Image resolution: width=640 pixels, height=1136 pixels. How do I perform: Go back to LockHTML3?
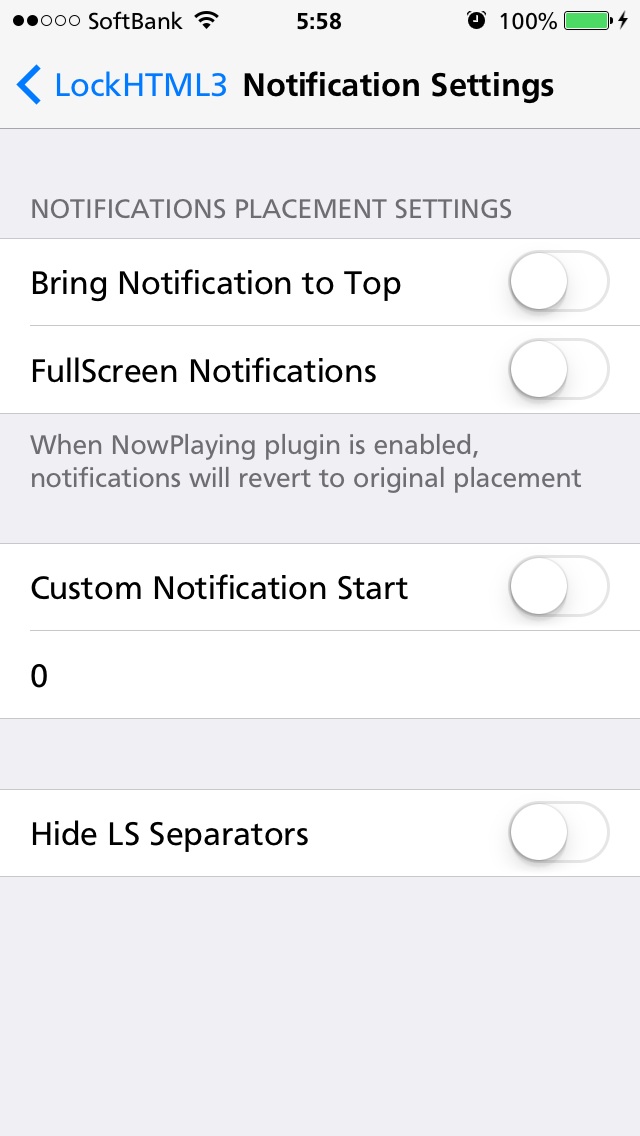[121, 85]
